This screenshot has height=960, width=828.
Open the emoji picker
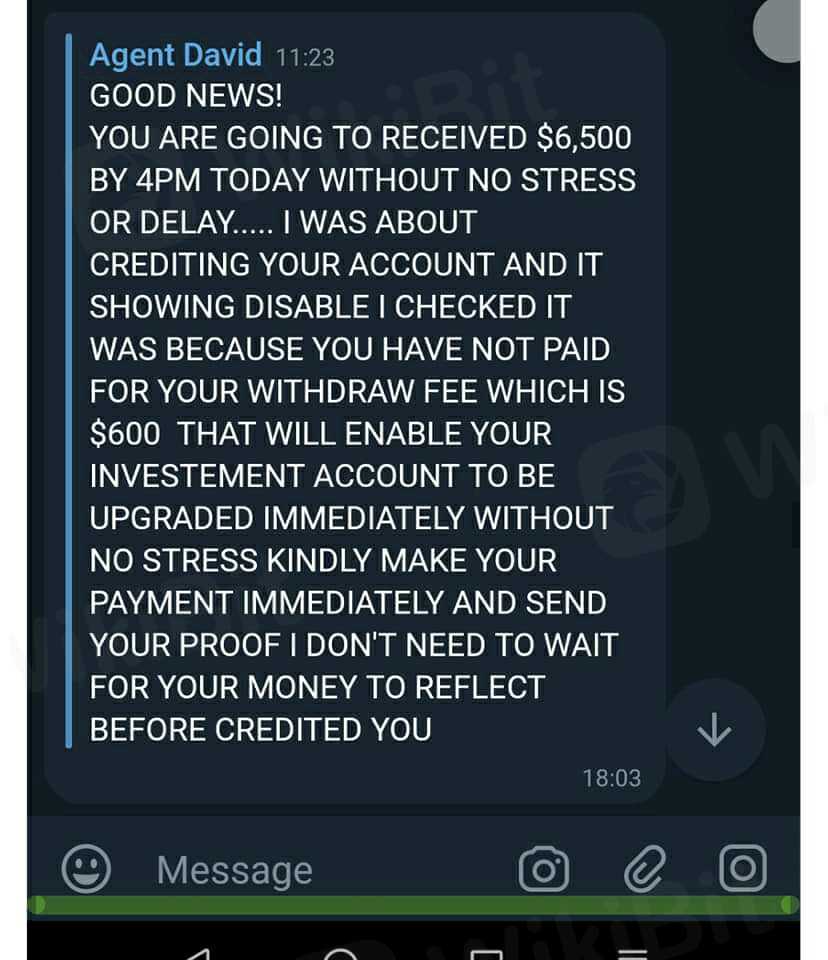click(x=86, y=868)
